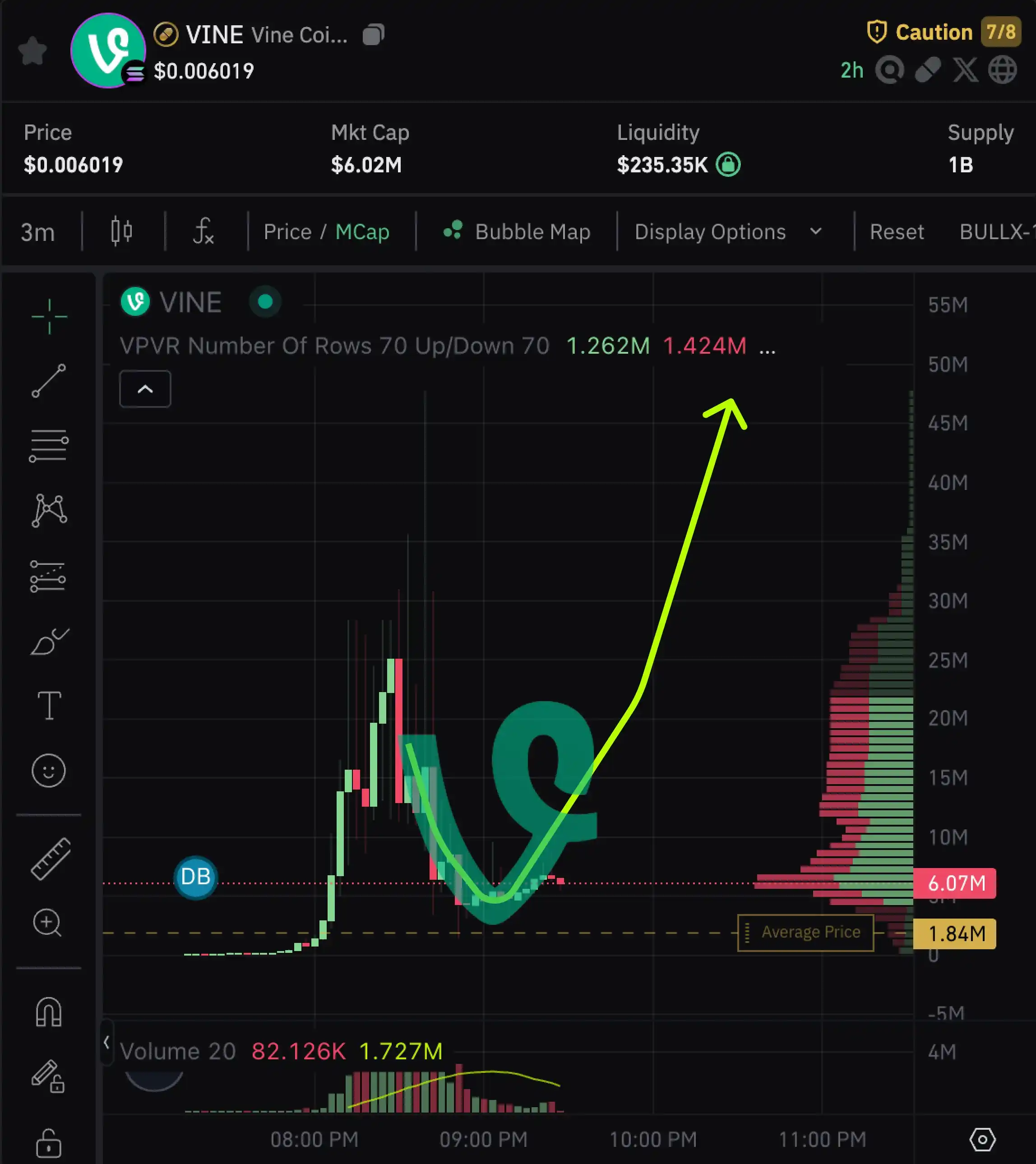Select the trend line drawing tool
This screenshot has height=1164, width=1036.
(49, 380)
